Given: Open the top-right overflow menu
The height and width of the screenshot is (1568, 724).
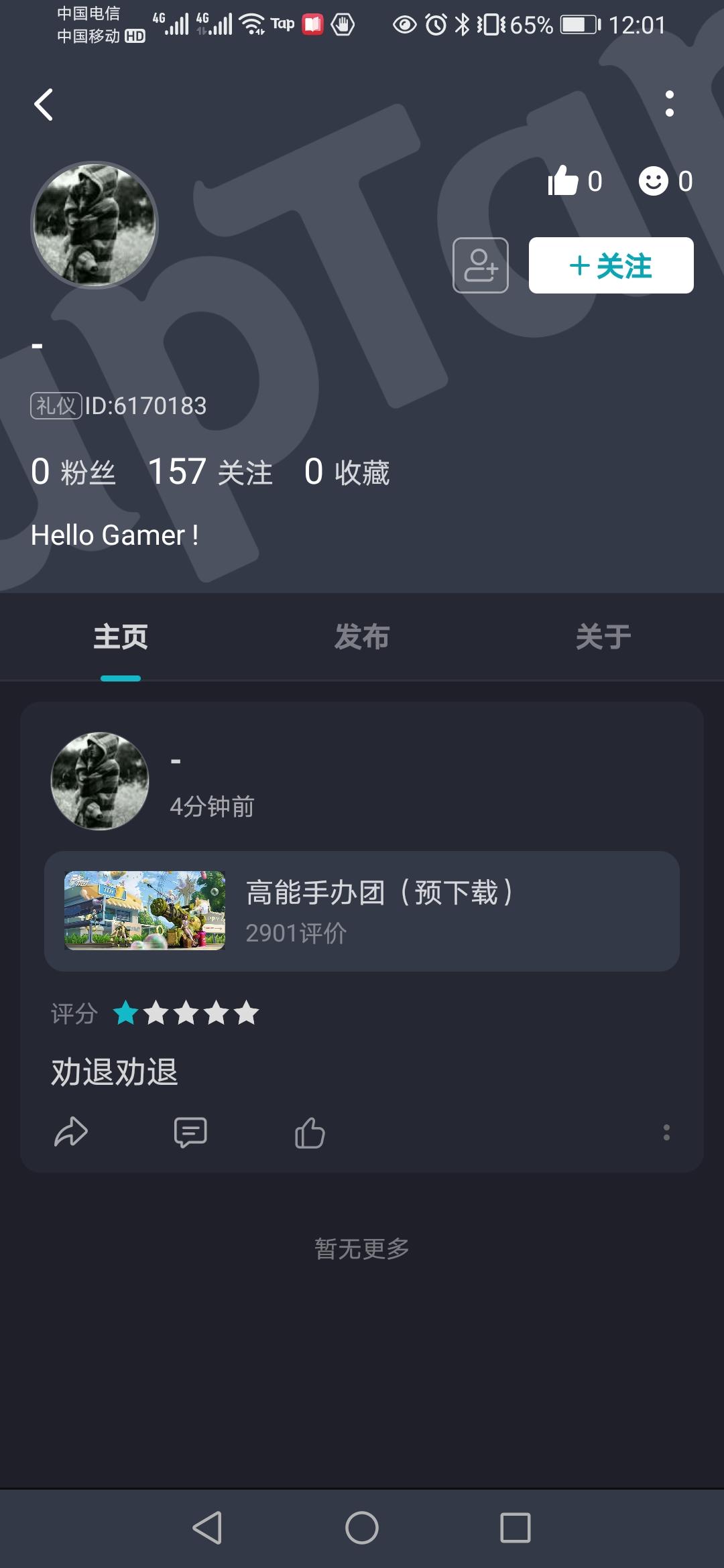Looking at the screenshot, I should coord(669,104).
